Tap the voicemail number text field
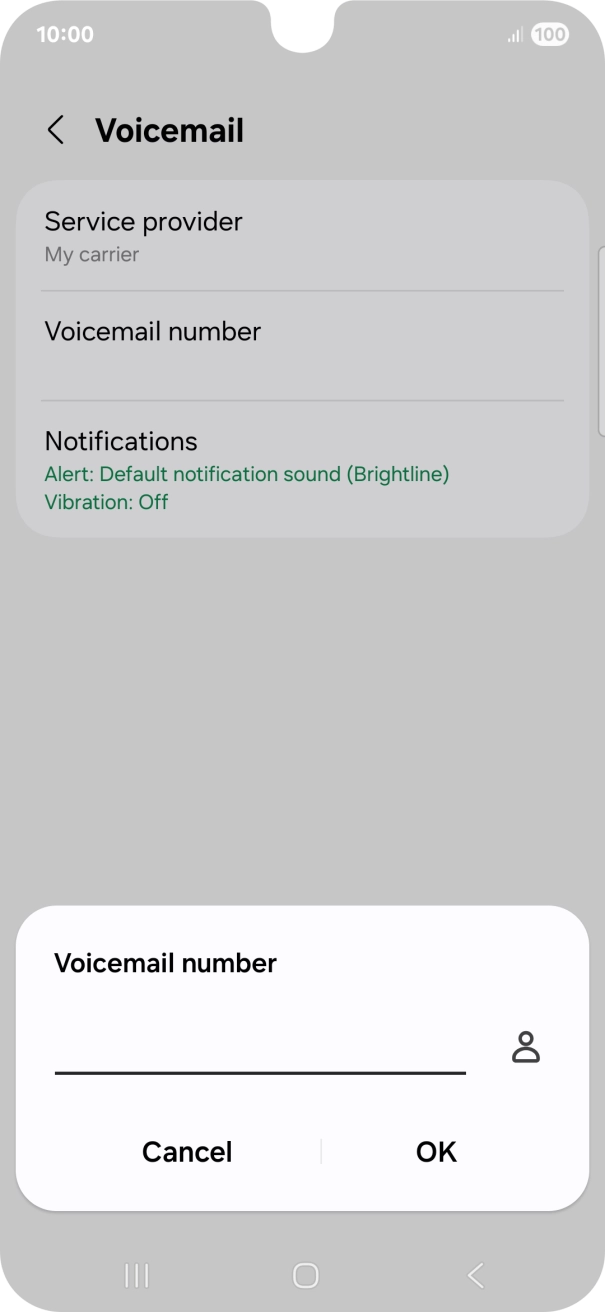The height and width of the screenshot is (1312, 605). coord(260,1048)
